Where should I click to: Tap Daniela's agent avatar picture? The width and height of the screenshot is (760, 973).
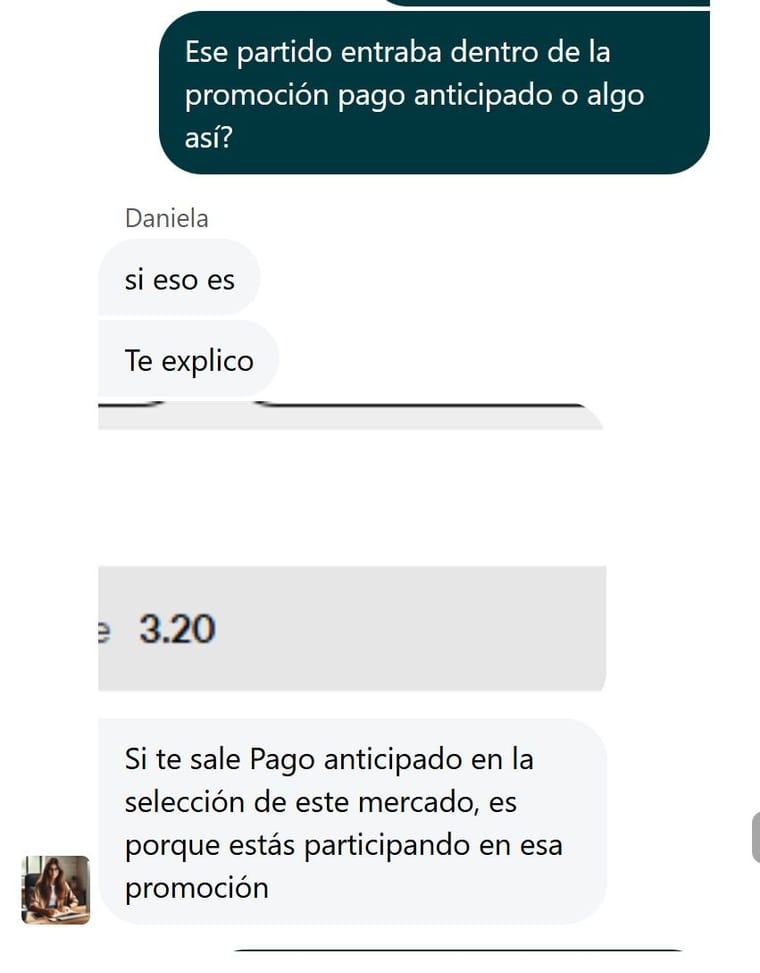(x=56, y=889)
